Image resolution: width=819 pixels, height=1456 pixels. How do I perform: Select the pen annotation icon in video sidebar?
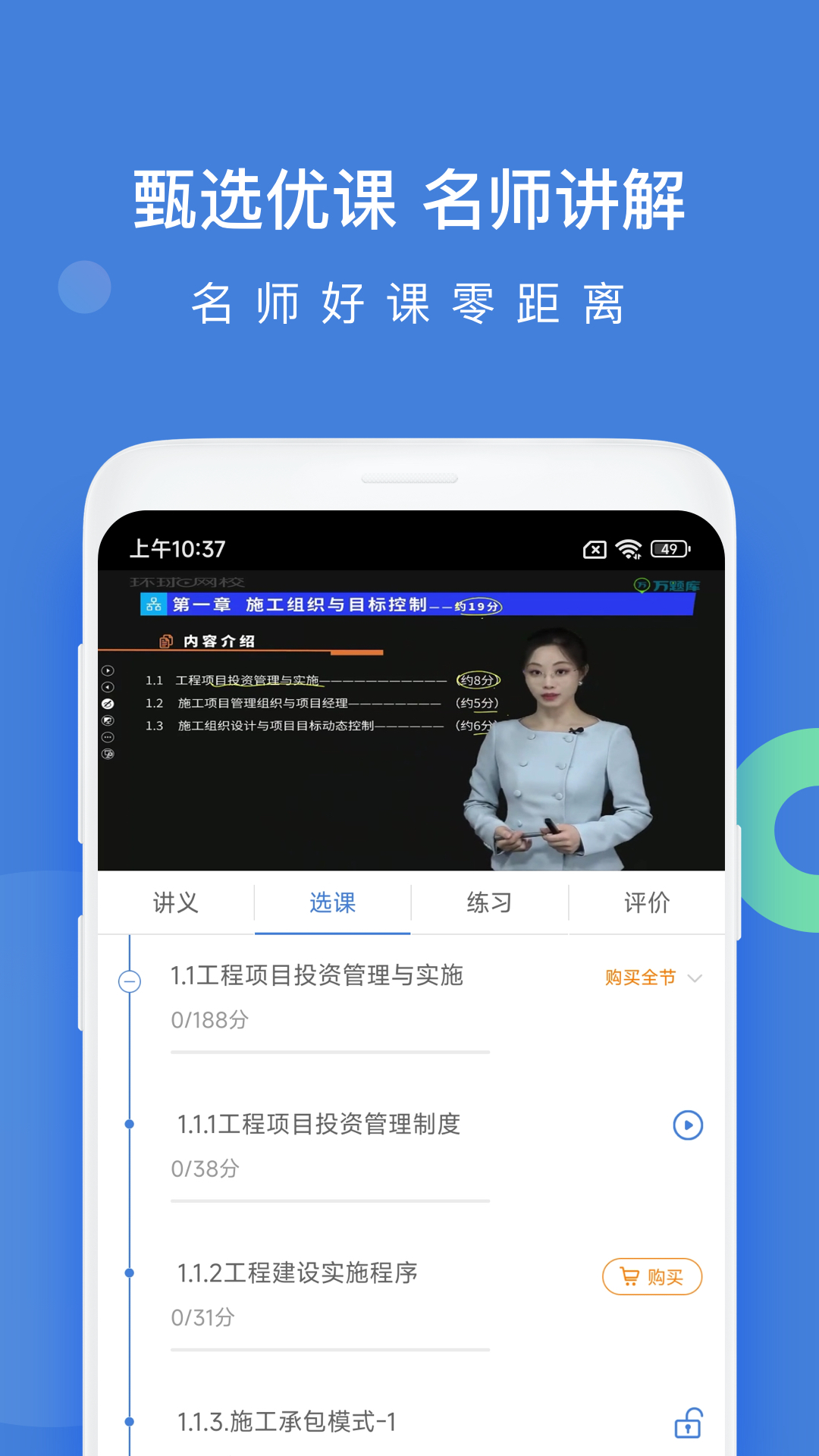108,704
